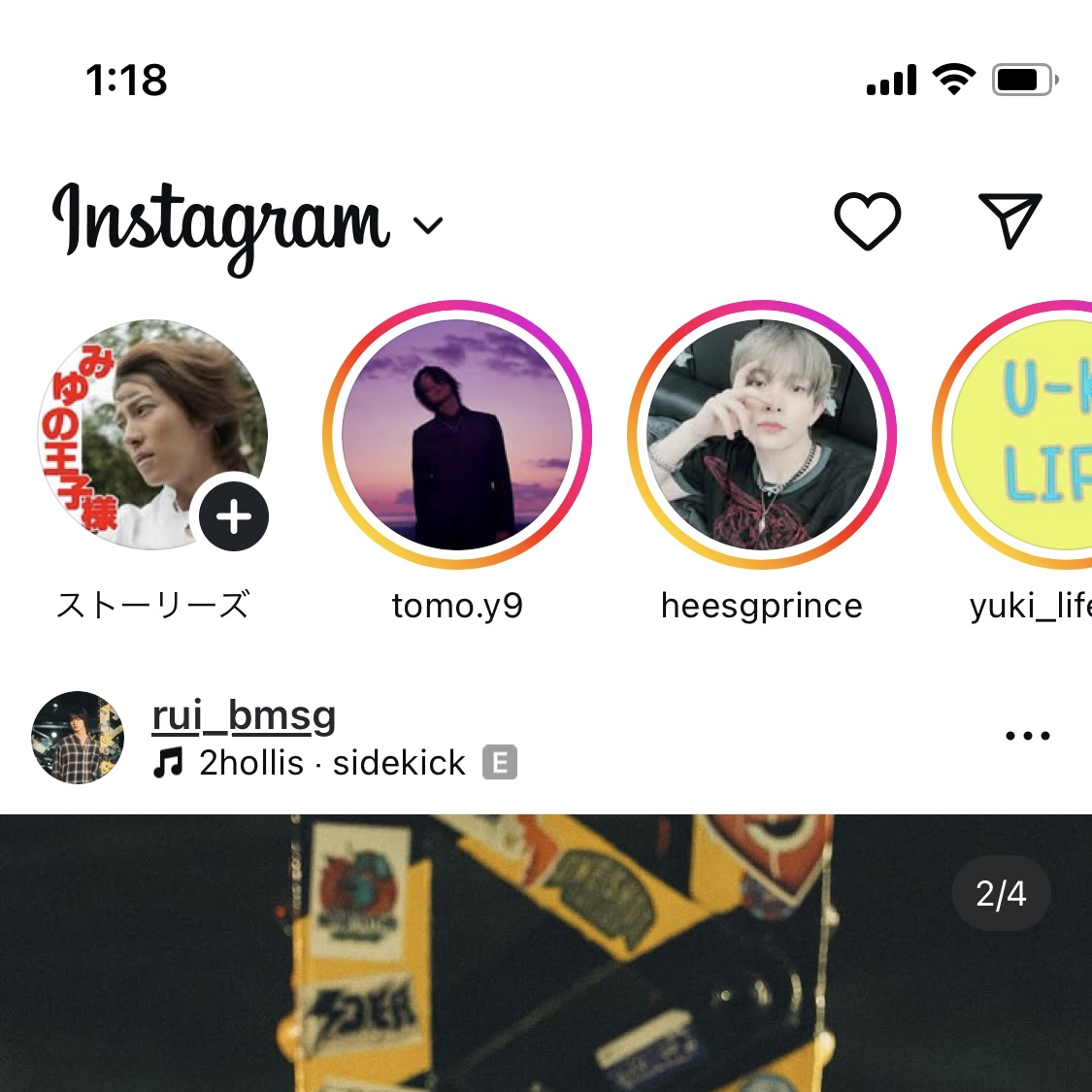Image resolution: width=1092 pixels, height=1092 pixels.
Task: View heesgprince's story
Action: coord(762,435)
